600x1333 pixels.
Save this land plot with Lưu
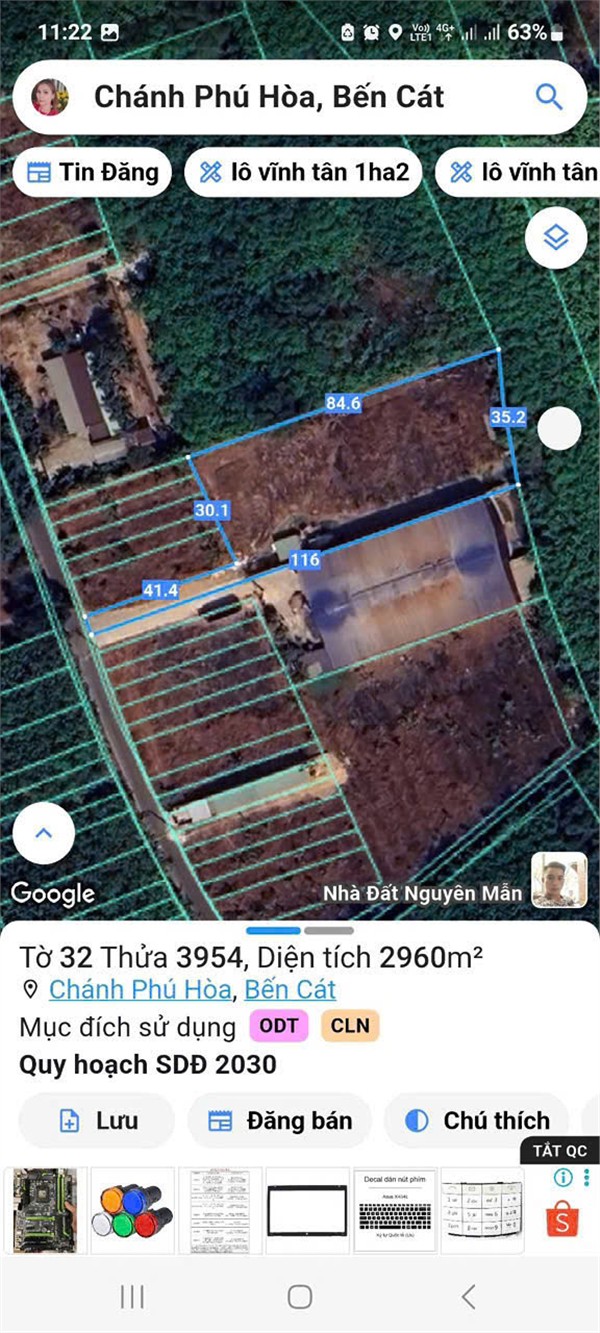click(97, 1121)
